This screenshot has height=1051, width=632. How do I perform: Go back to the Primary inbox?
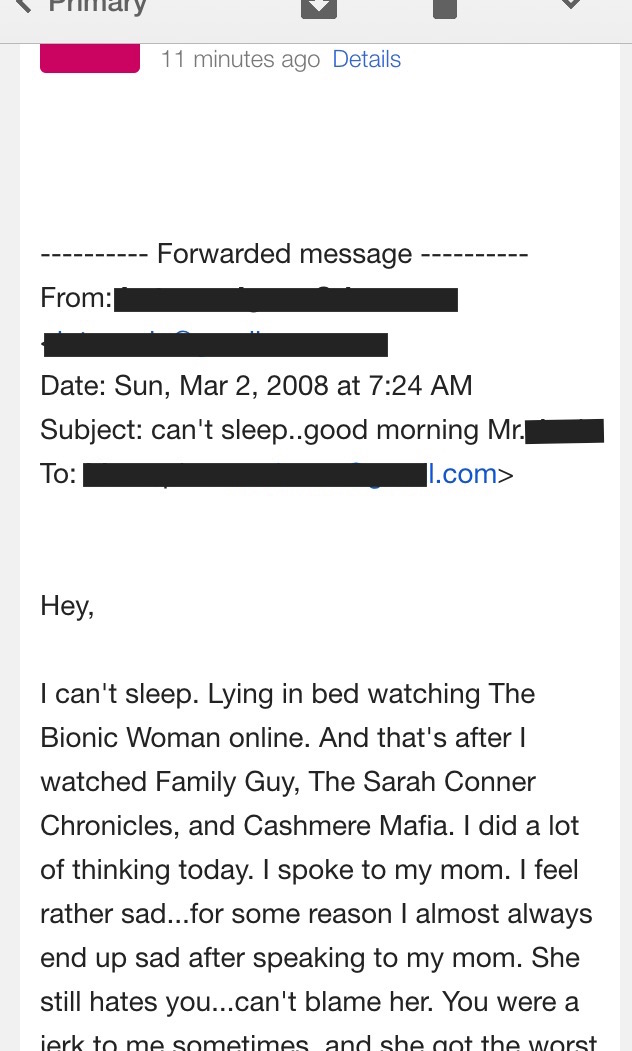point(80,7)
